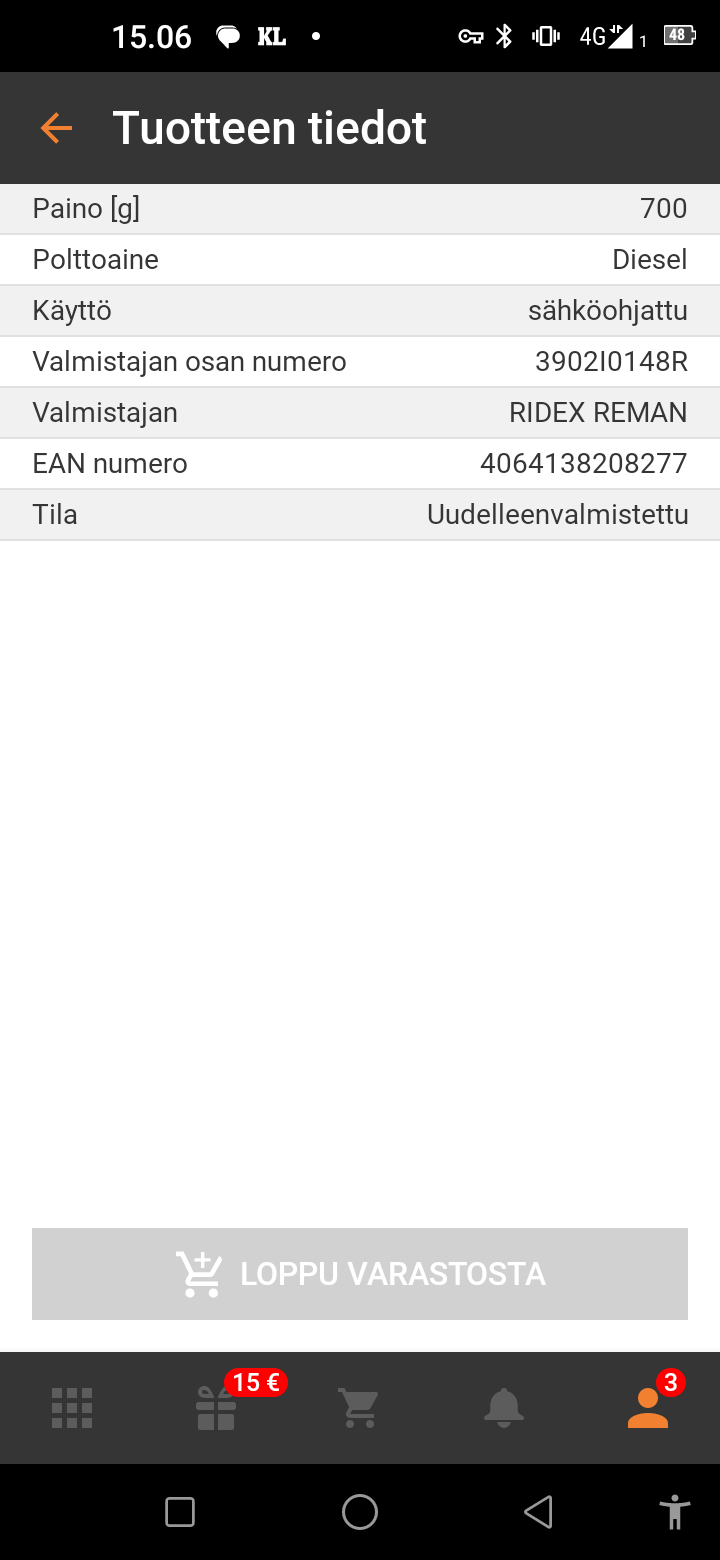Tap the Loppu varastosta button
Viewport: 720px width, 1560px height.
360,1274
